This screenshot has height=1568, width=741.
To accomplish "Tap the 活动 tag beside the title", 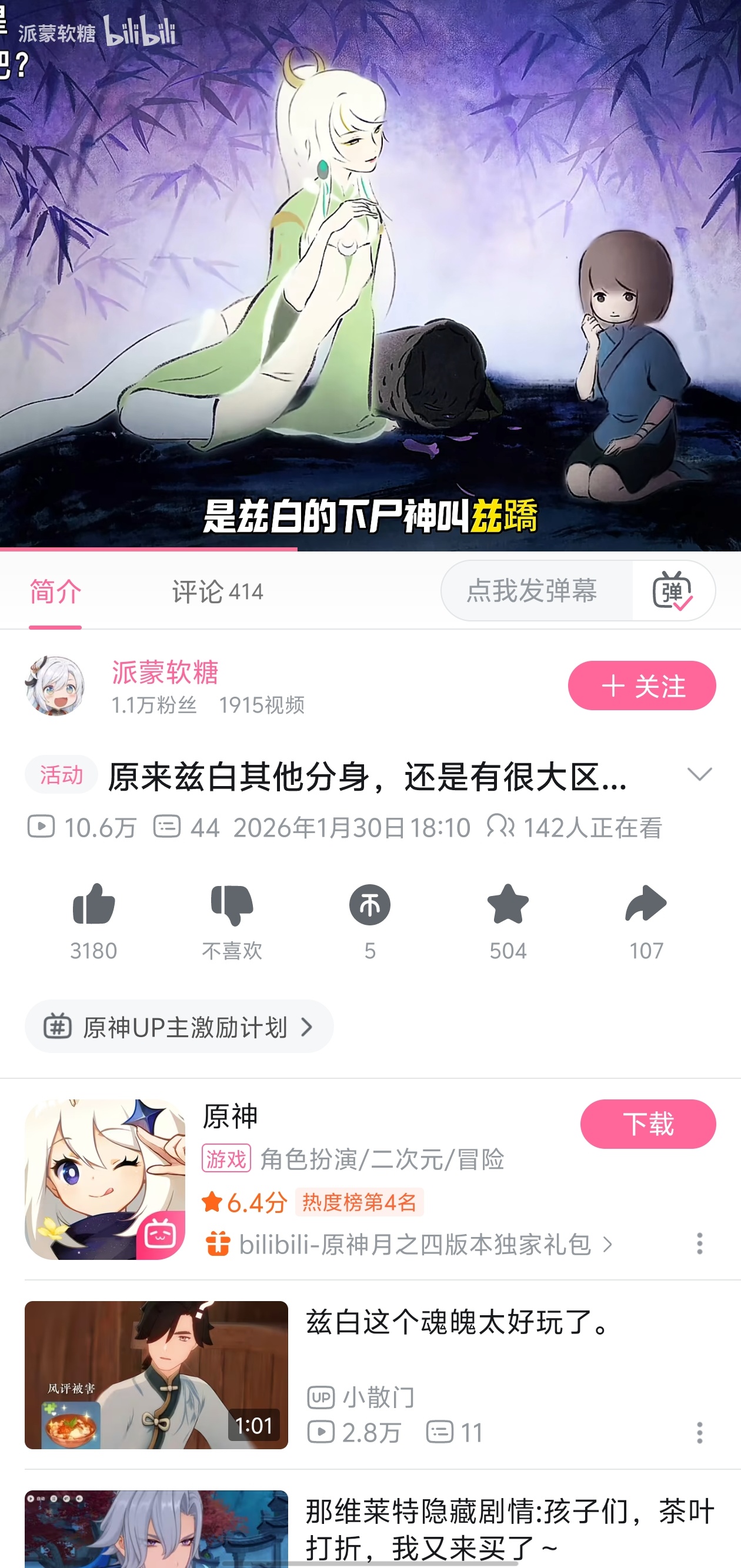I will click(x=61, y=774).
